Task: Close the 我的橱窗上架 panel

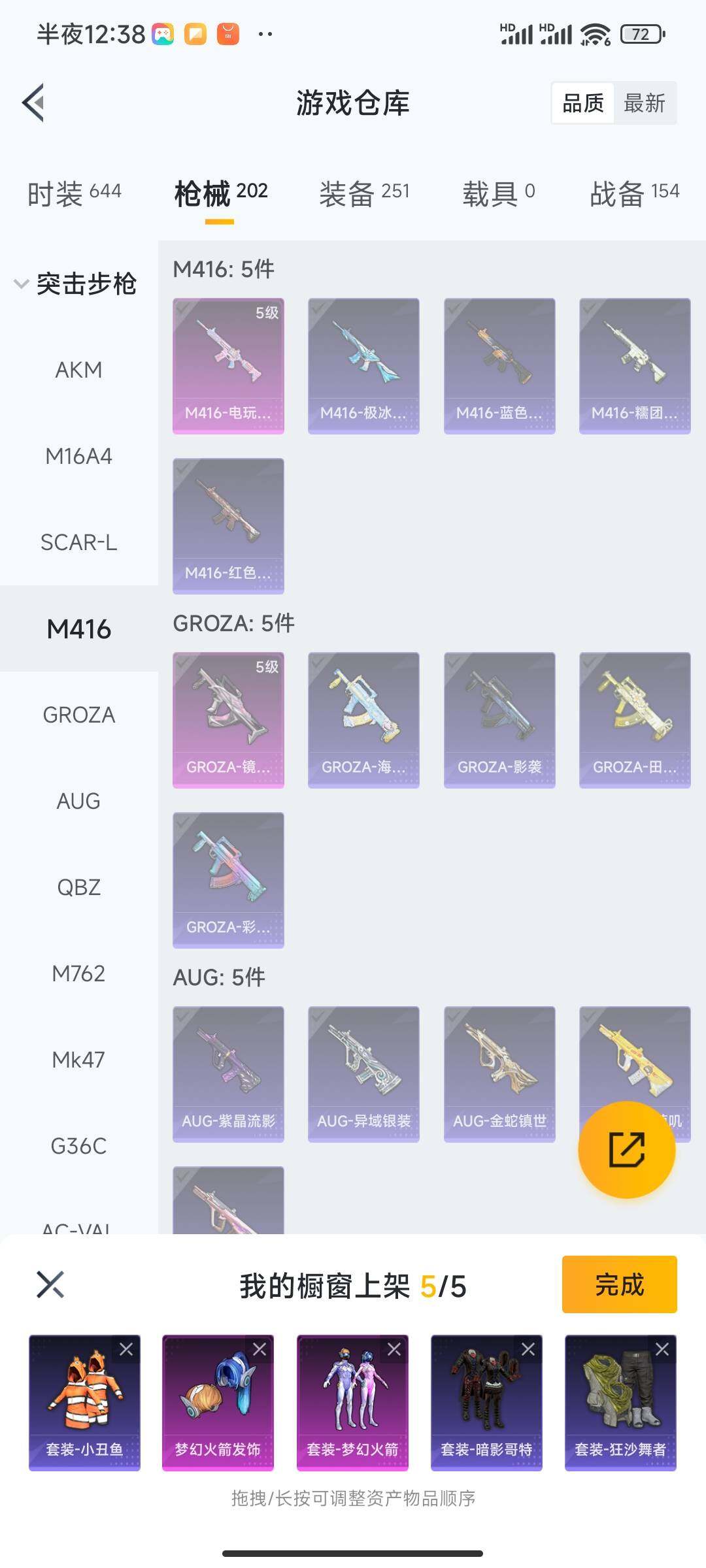Action: 50,1284
